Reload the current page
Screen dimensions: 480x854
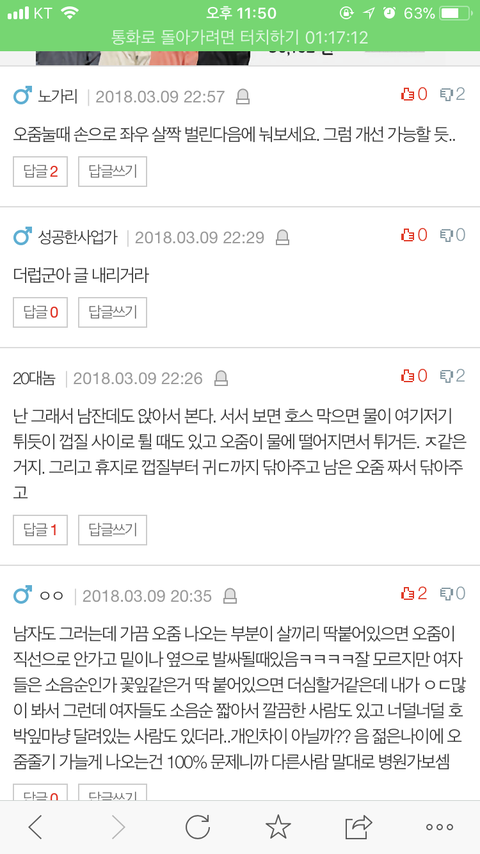[x=197, y=827]
